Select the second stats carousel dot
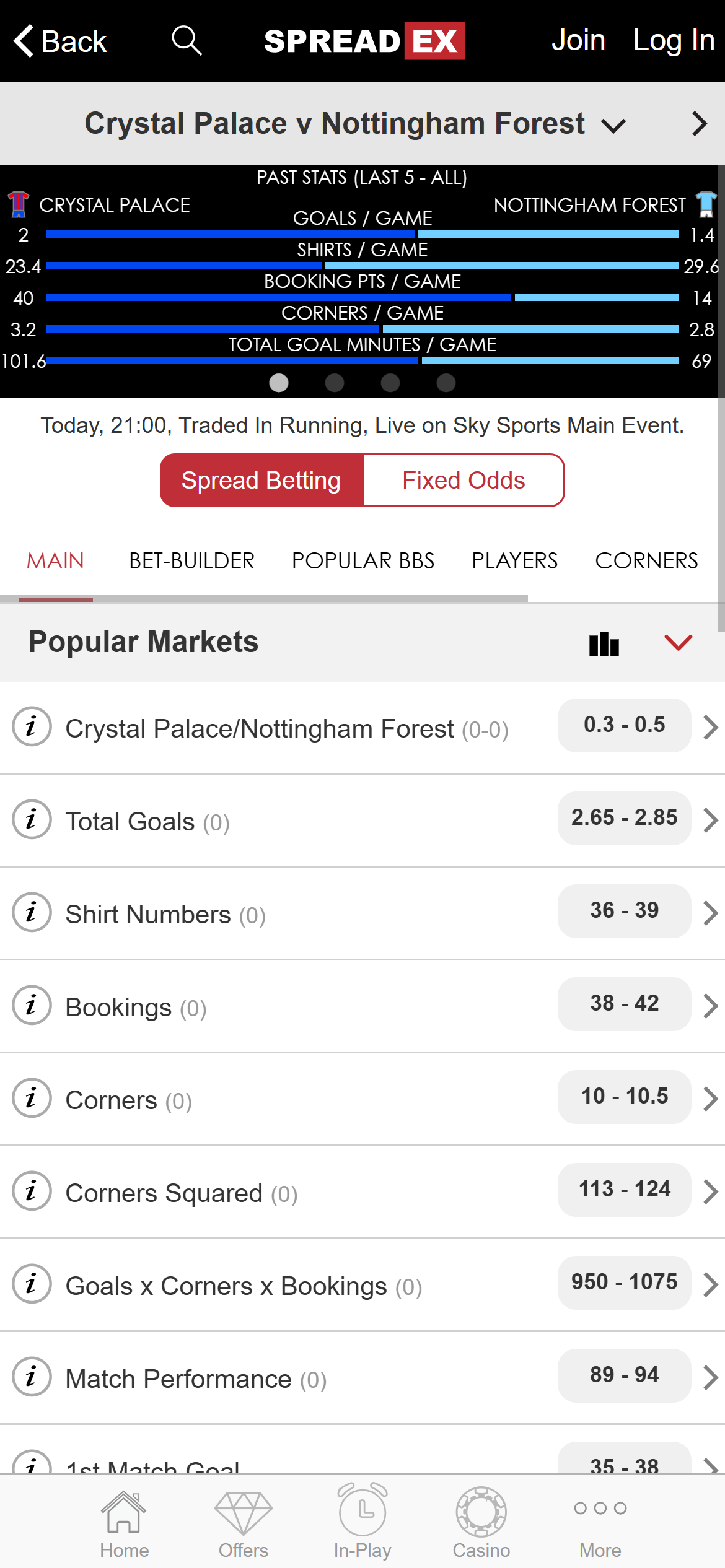 334,383
